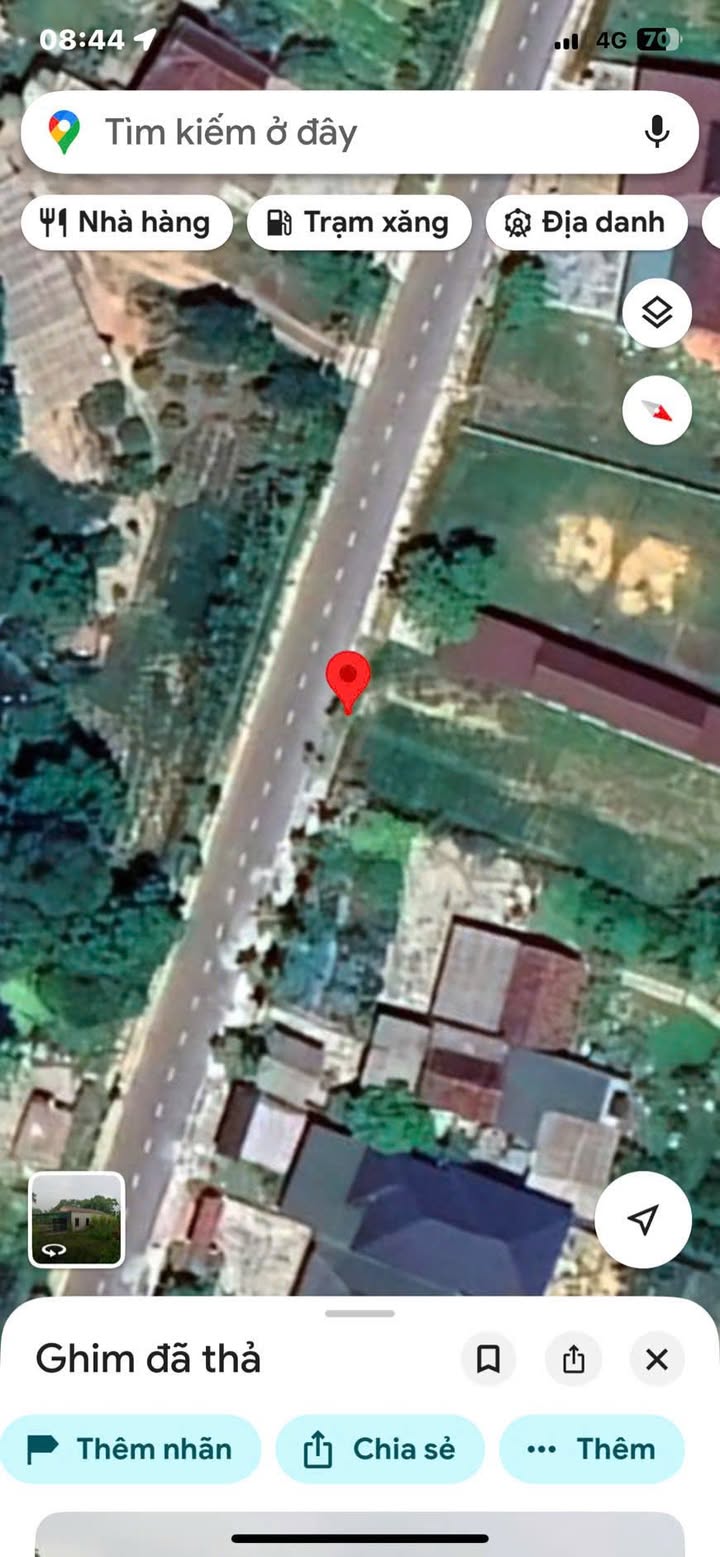This screenshot has height=1557, width=720.
Task: Select the Trạm xăng chip
Action: point(359,222)
